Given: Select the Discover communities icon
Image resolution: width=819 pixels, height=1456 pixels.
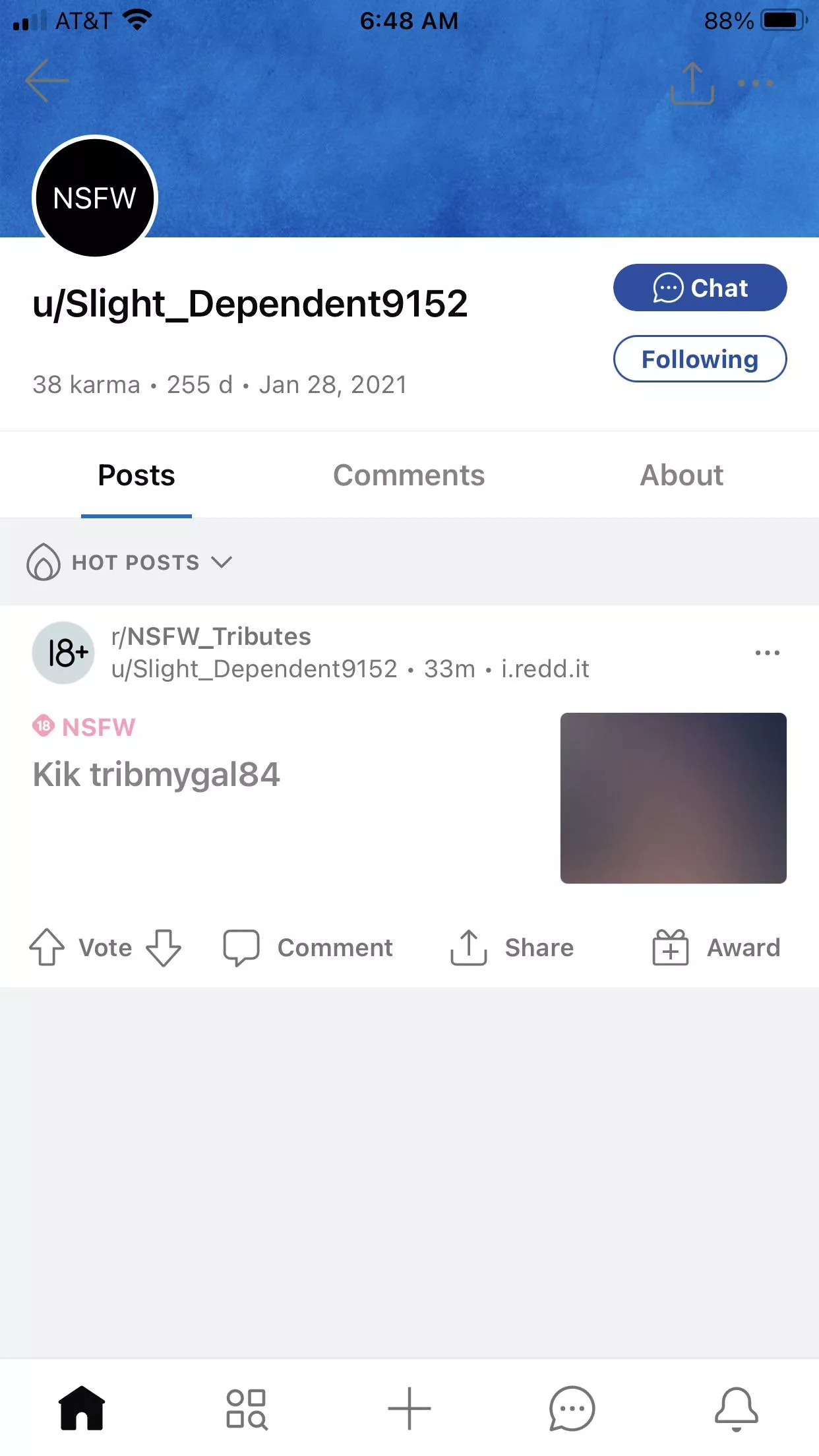Looking at the screenshot, I should click(245, 1405).
